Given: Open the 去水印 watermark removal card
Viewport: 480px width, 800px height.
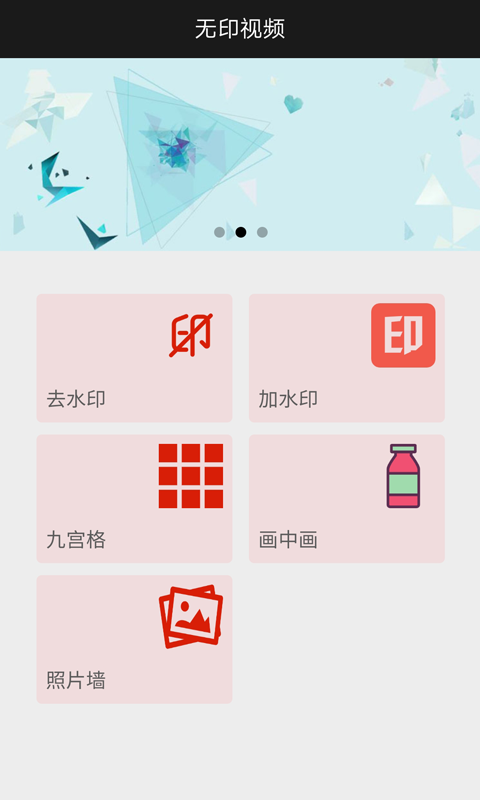Looking at the screenshot, I should (134, 358).
